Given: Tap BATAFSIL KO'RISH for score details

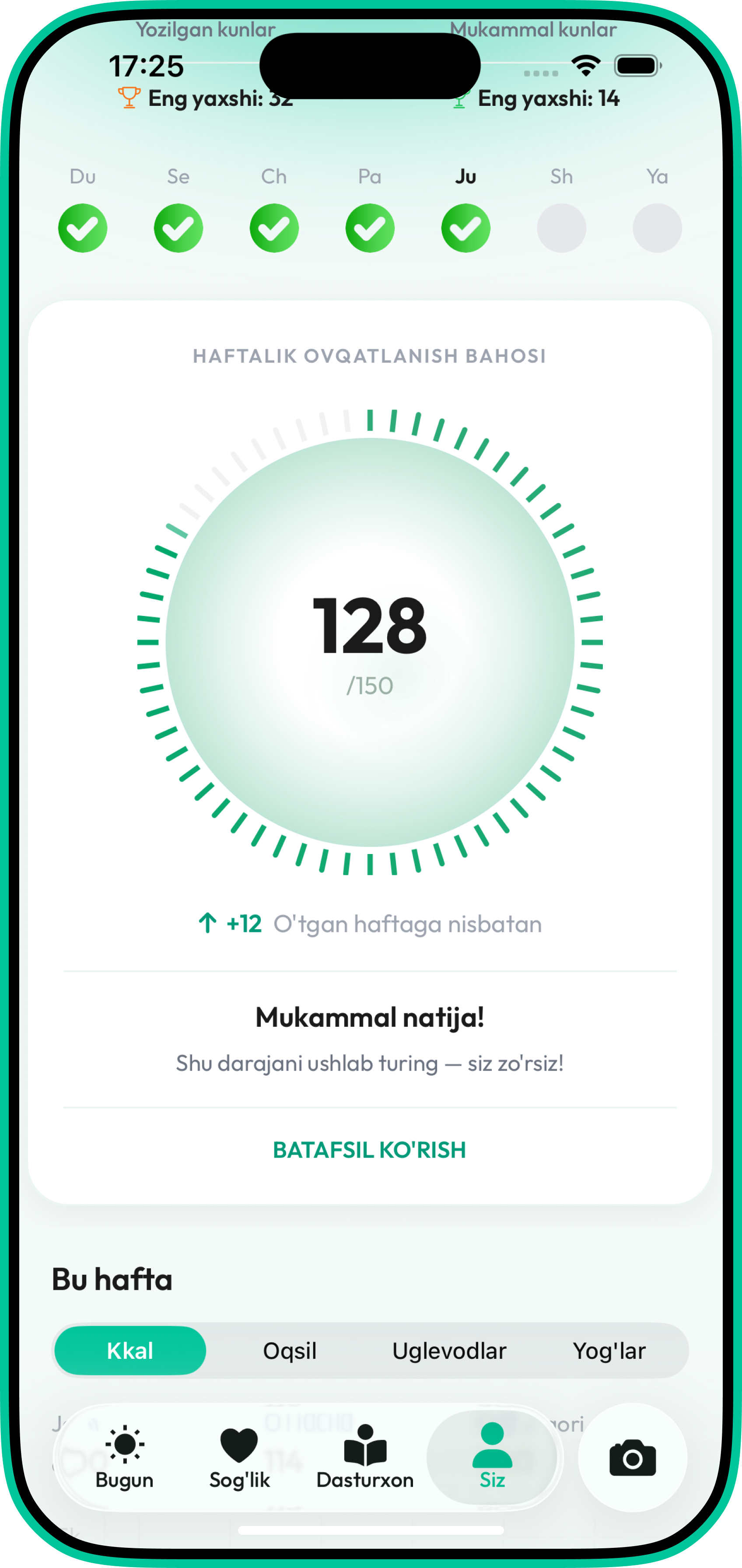Looking at the screenshot, I should pos(370,1150).
